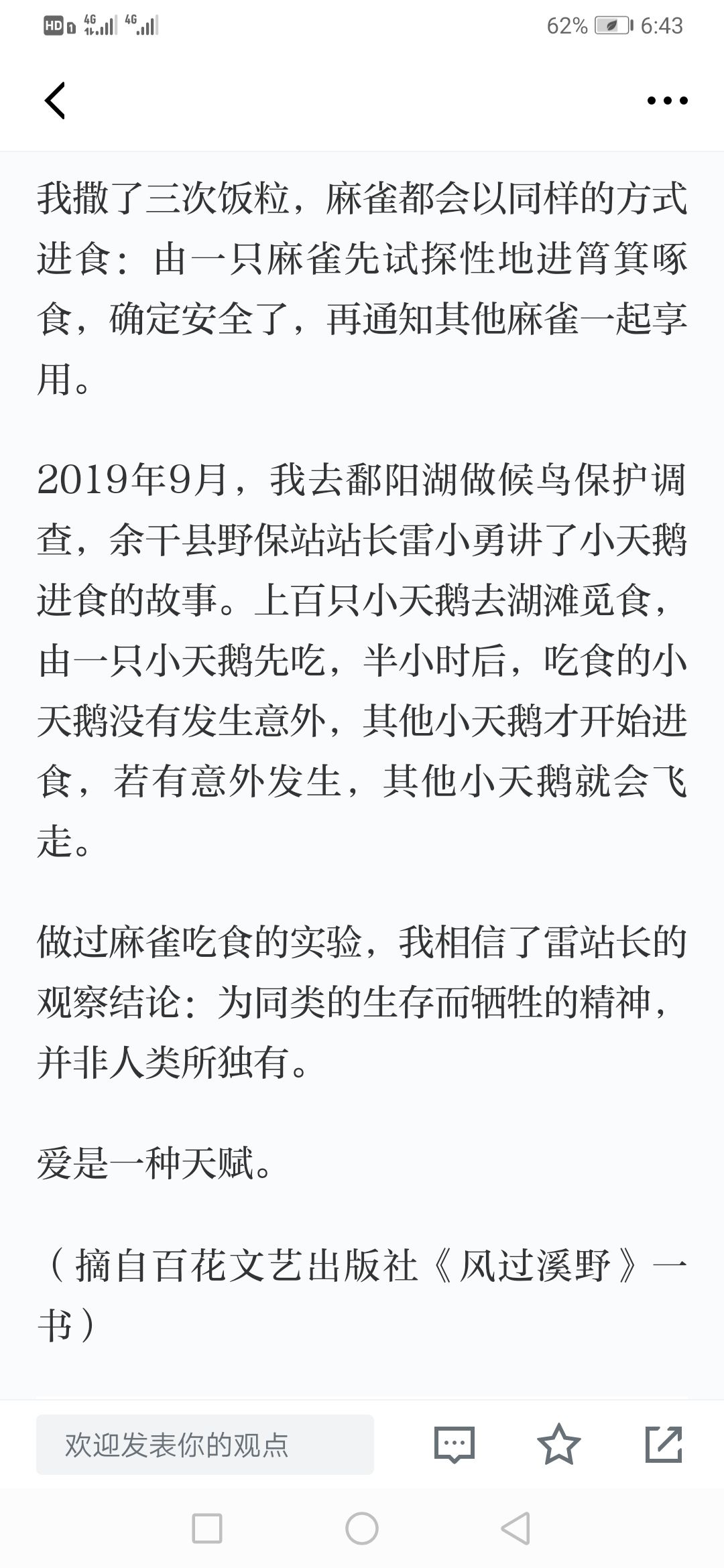Screen dimensions: 724x1568
Task: Open the three-dot overflow menu
Action: tap(667, 101)
